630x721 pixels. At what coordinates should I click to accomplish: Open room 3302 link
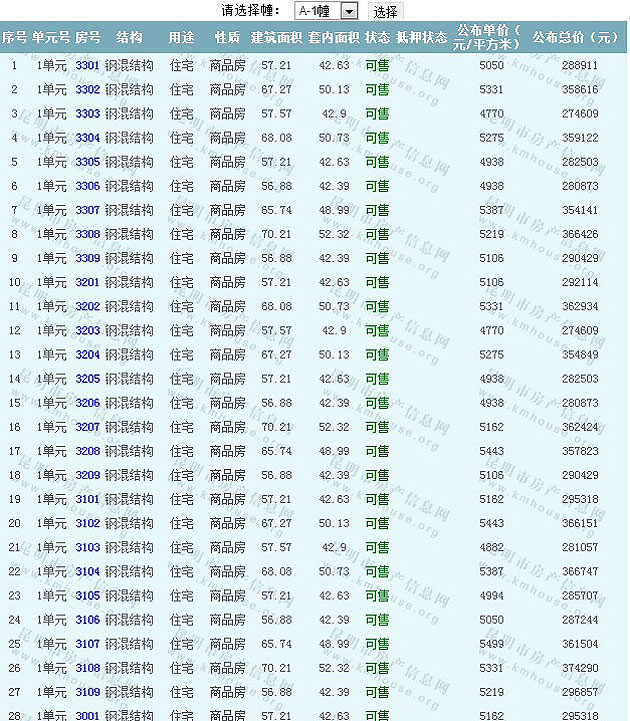(x=88, y=89)
